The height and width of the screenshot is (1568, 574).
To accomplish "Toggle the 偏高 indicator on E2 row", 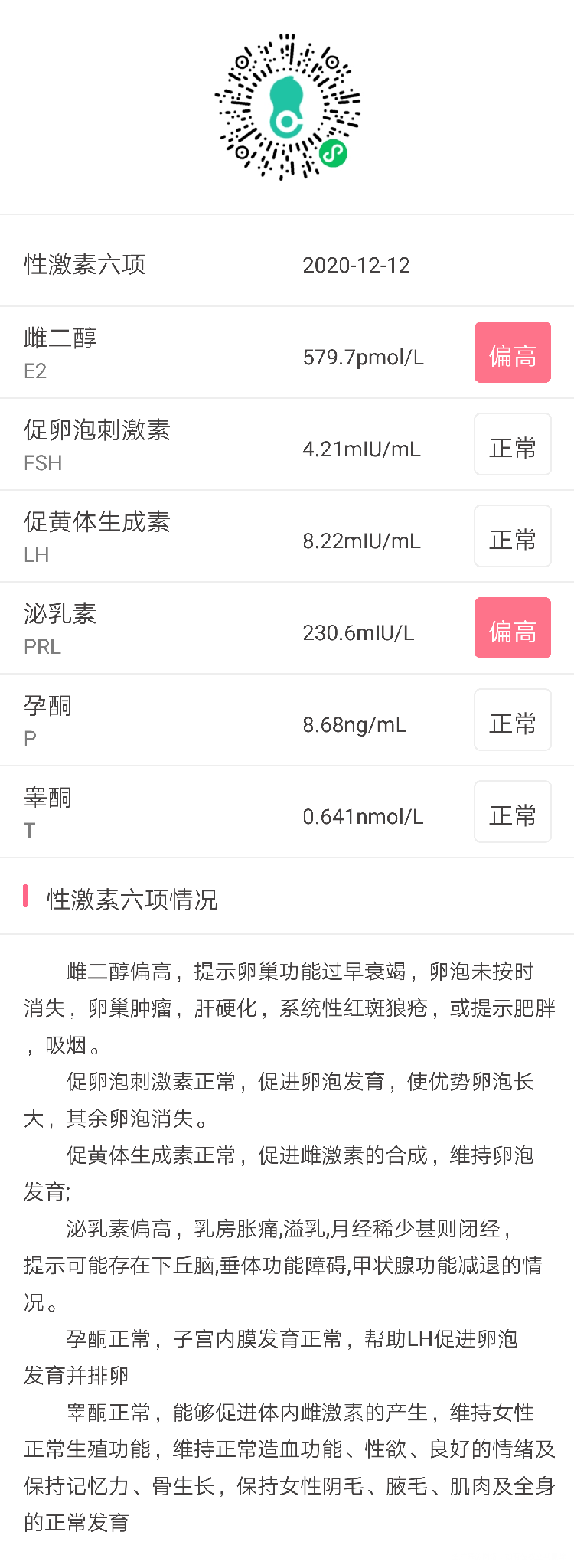I will (512, 352).
